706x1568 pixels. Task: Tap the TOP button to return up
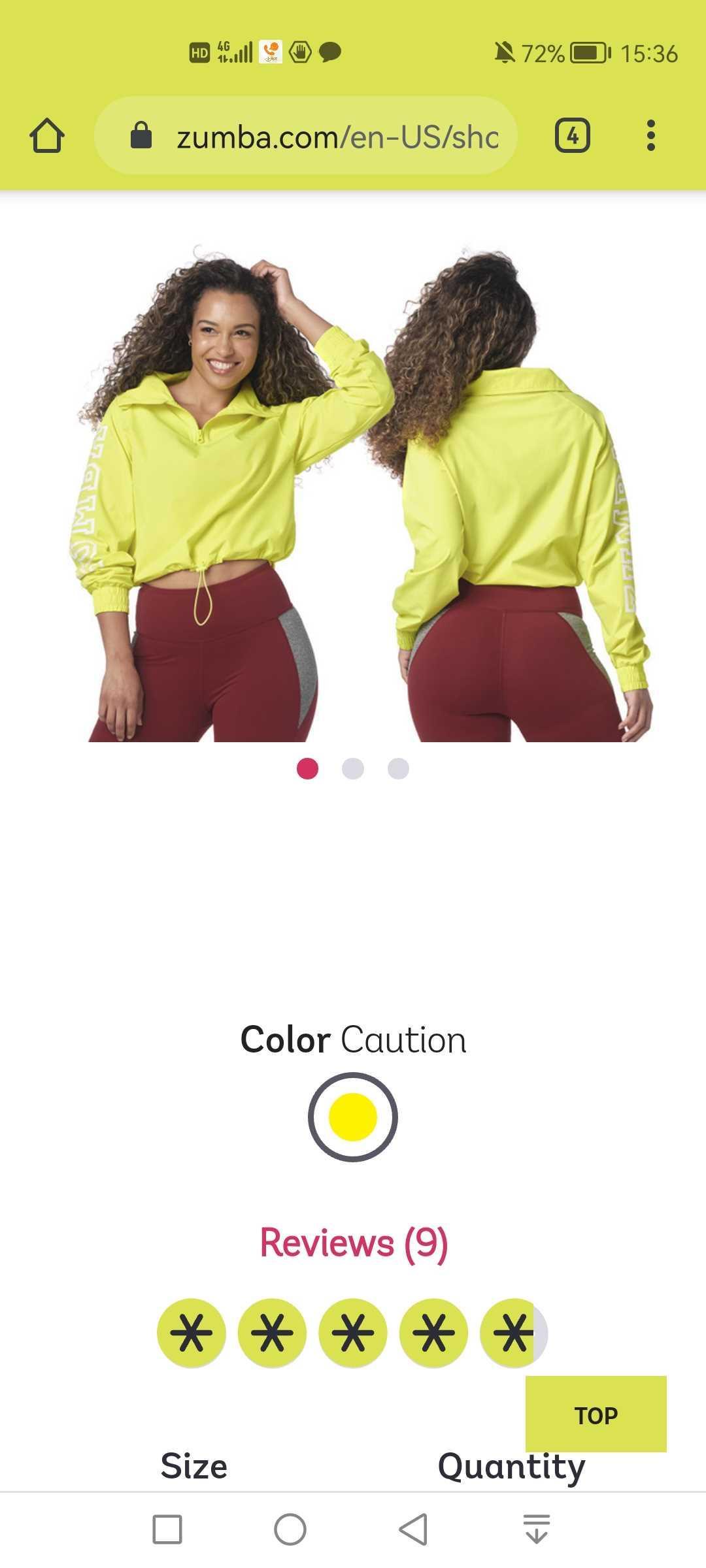pos(596,1414)
